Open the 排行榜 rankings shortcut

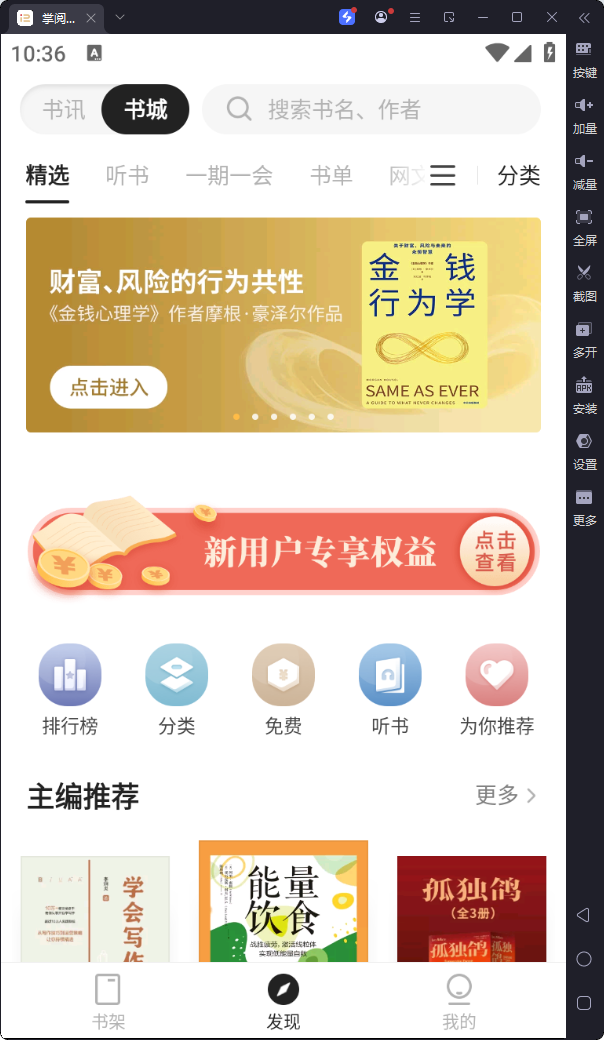[70, 688]
